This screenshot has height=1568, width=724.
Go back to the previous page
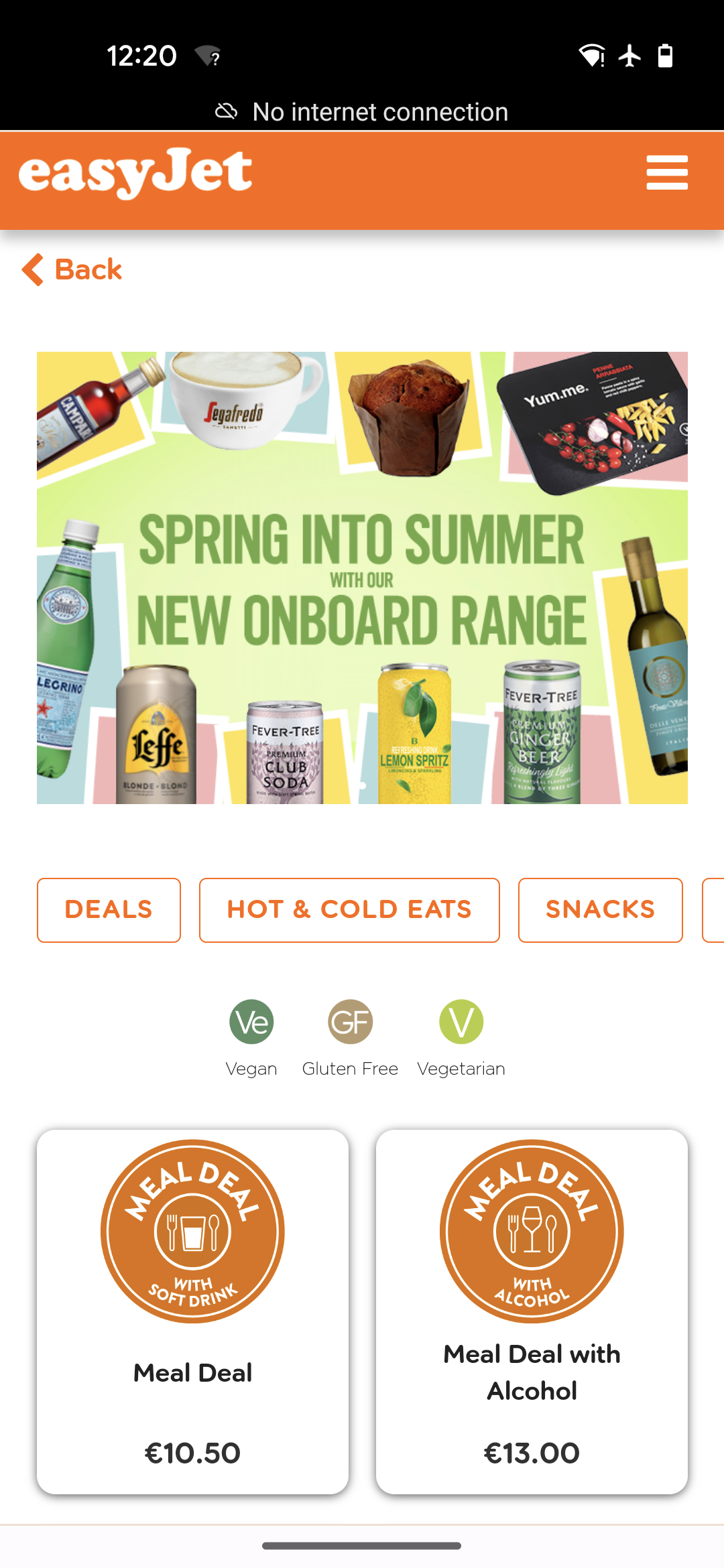pyautogui.click(x=72, y=269)
